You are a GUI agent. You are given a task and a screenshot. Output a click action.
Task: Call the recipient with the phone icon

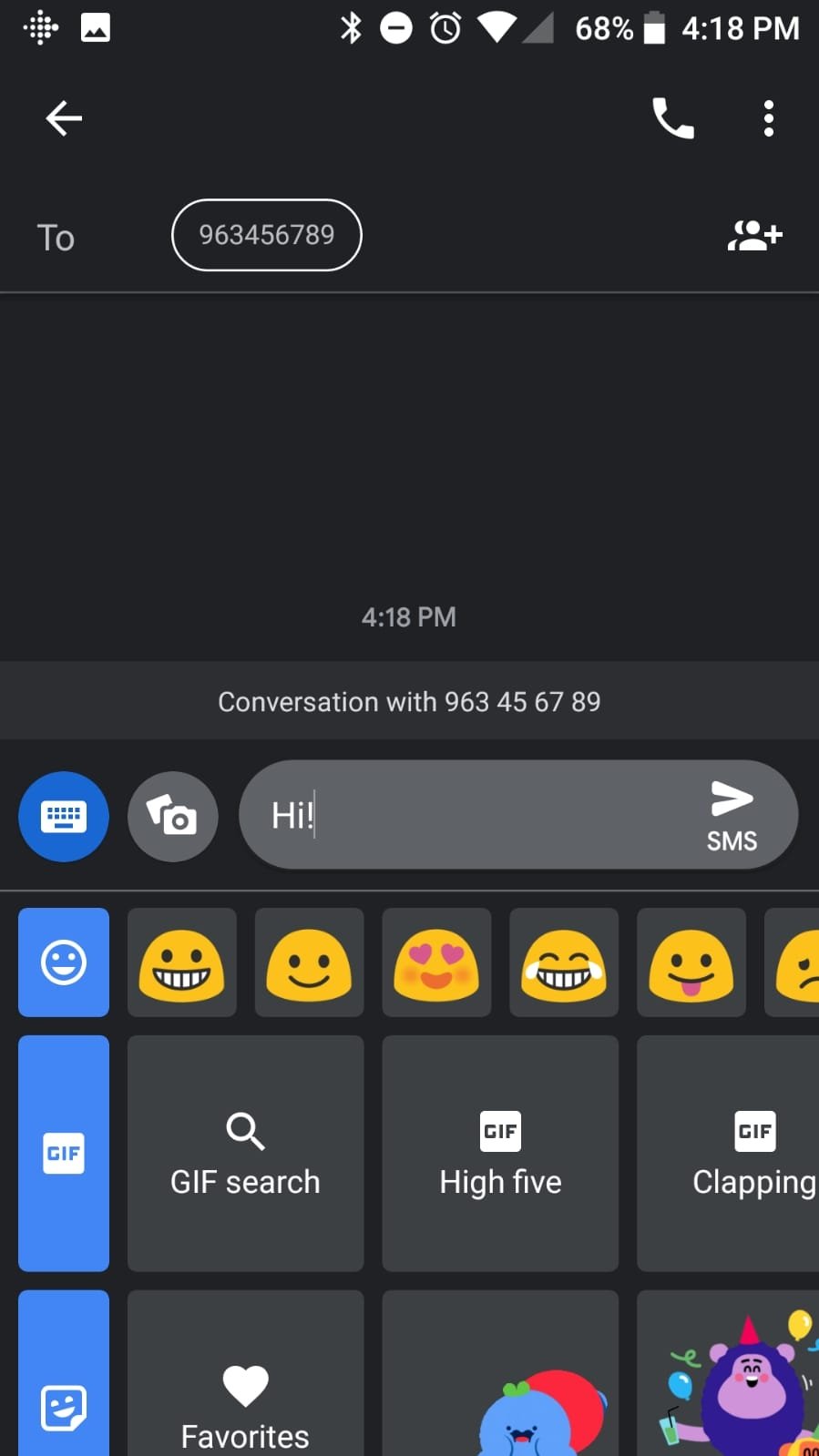coord(673,118)
